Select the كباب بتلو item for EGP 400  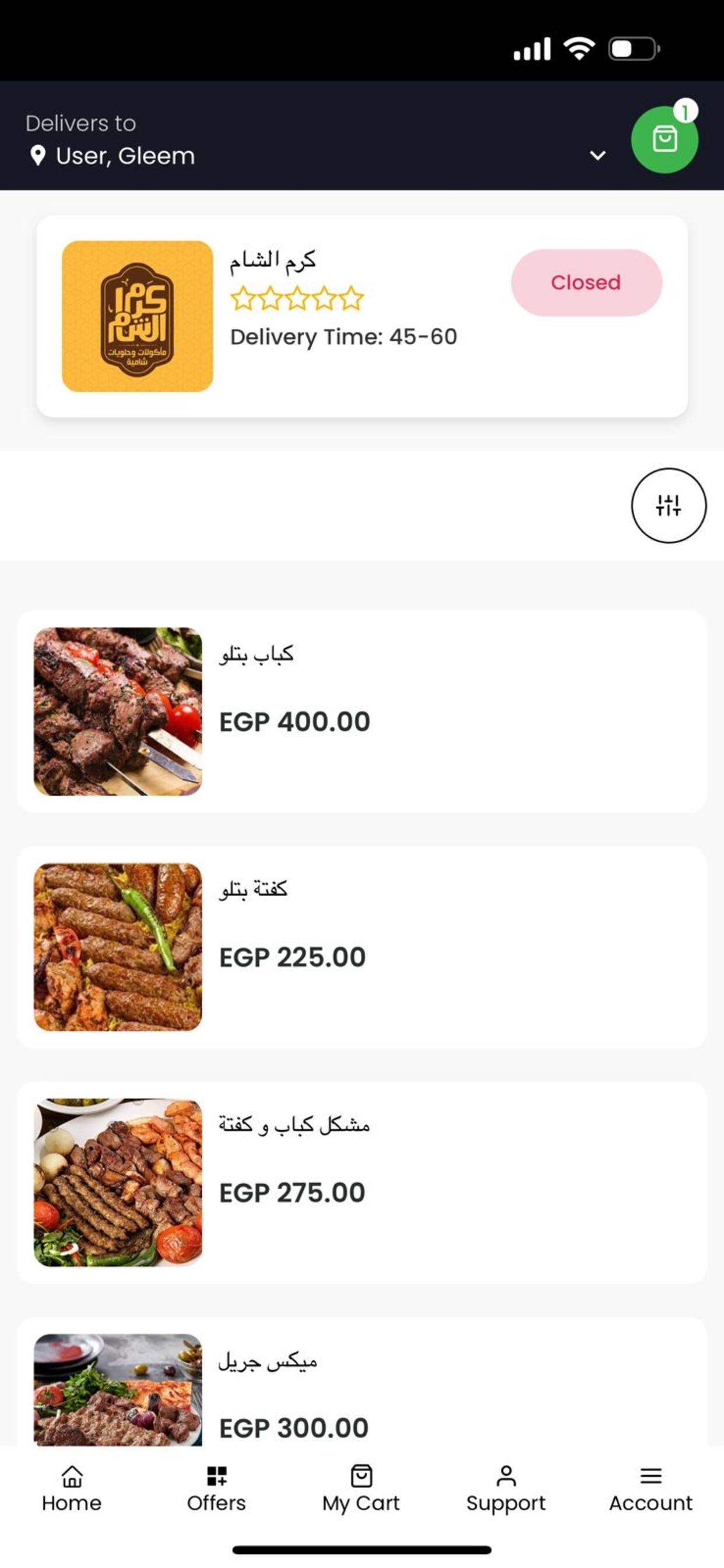pos(362,712)
